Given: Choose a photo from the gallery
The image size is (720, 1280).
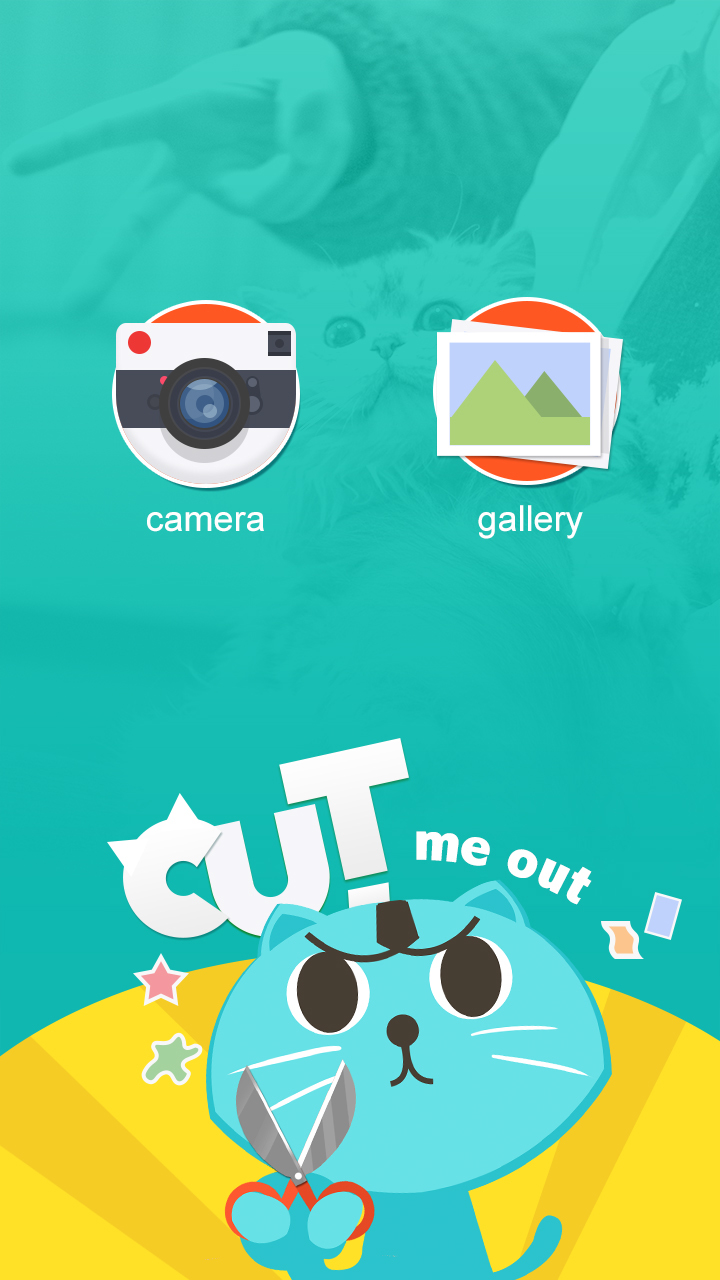Looking at the screenshot, I should click(x=528, y=393).
